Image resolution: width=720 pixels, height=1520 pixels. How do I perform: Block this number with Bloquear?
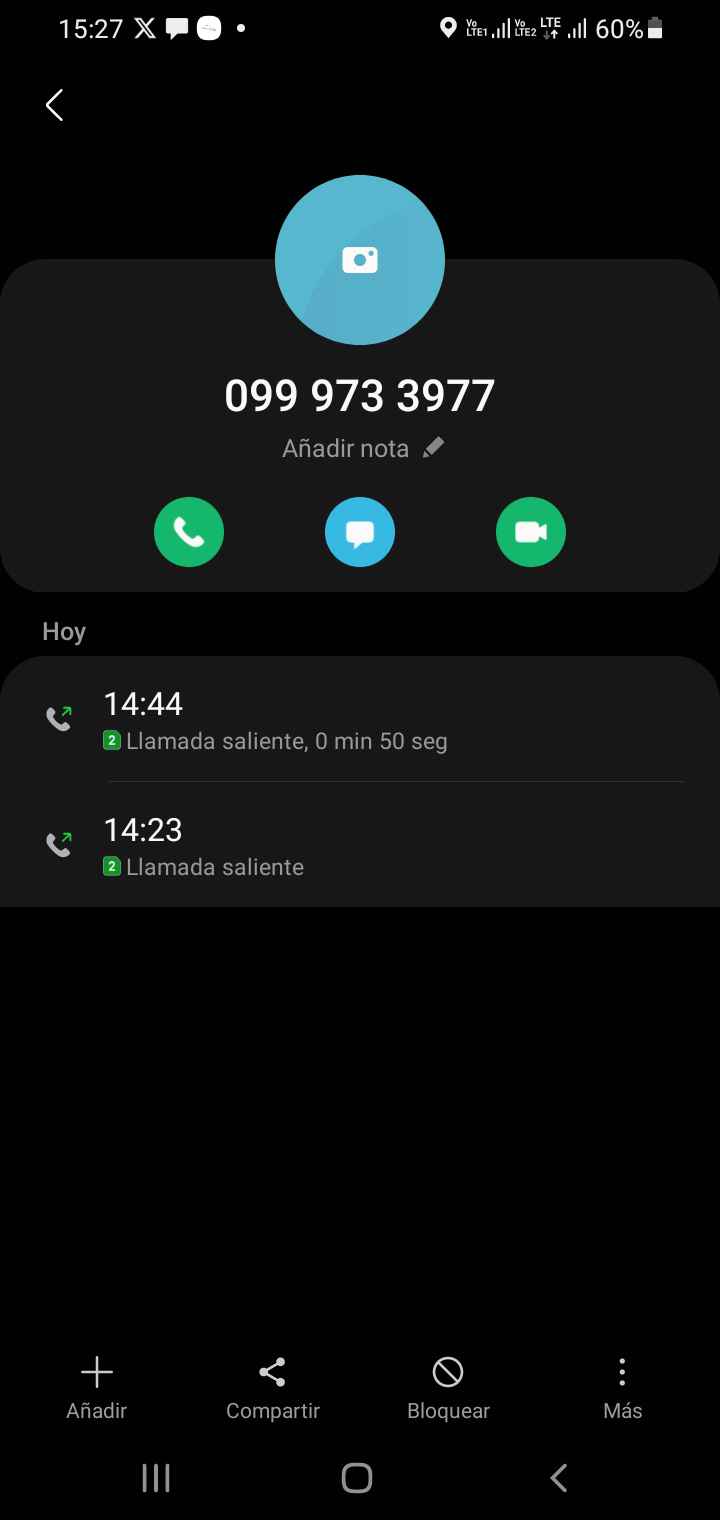pos(448,1388)
